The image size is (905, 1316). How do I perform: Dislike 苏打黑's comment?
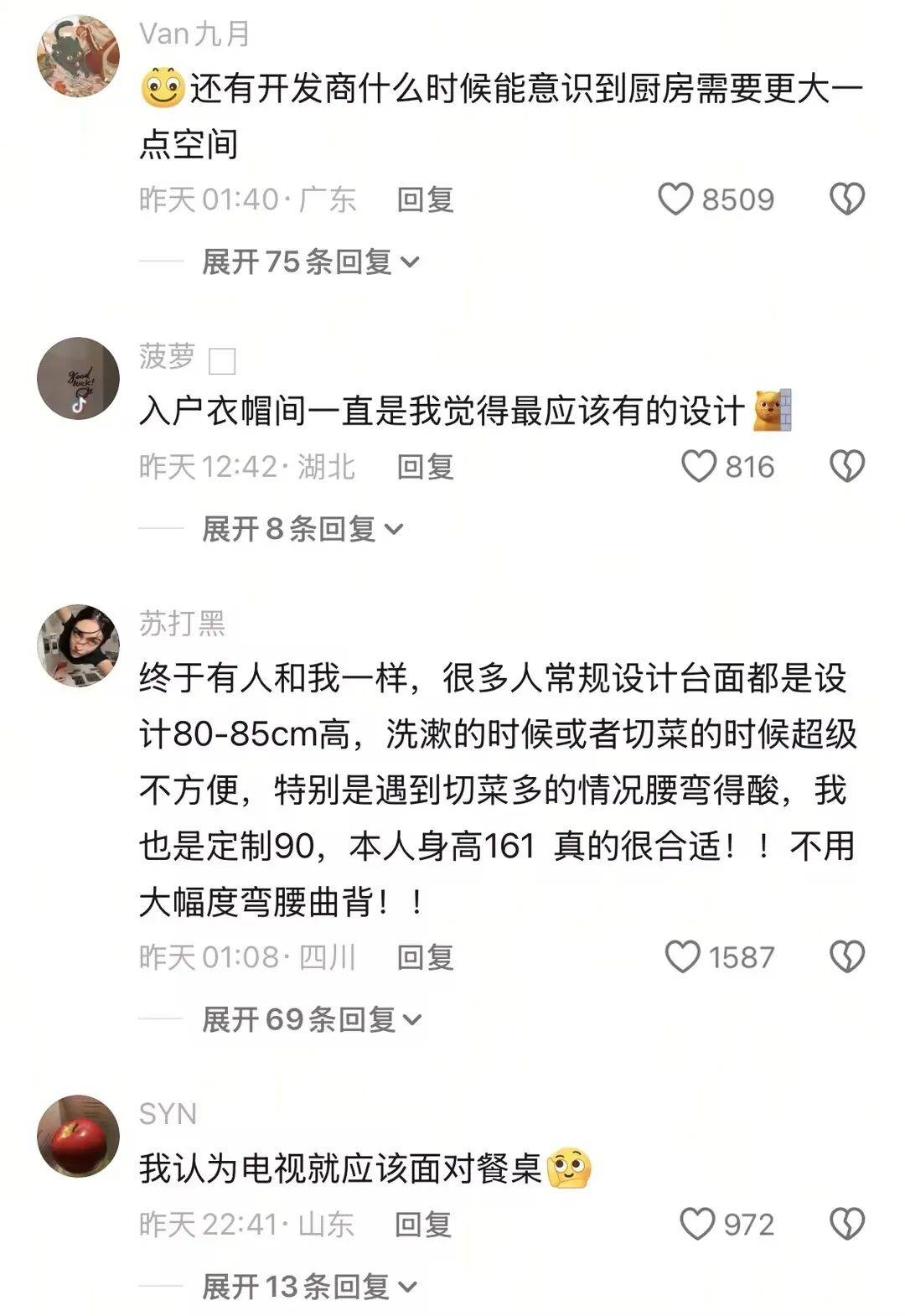846,956
